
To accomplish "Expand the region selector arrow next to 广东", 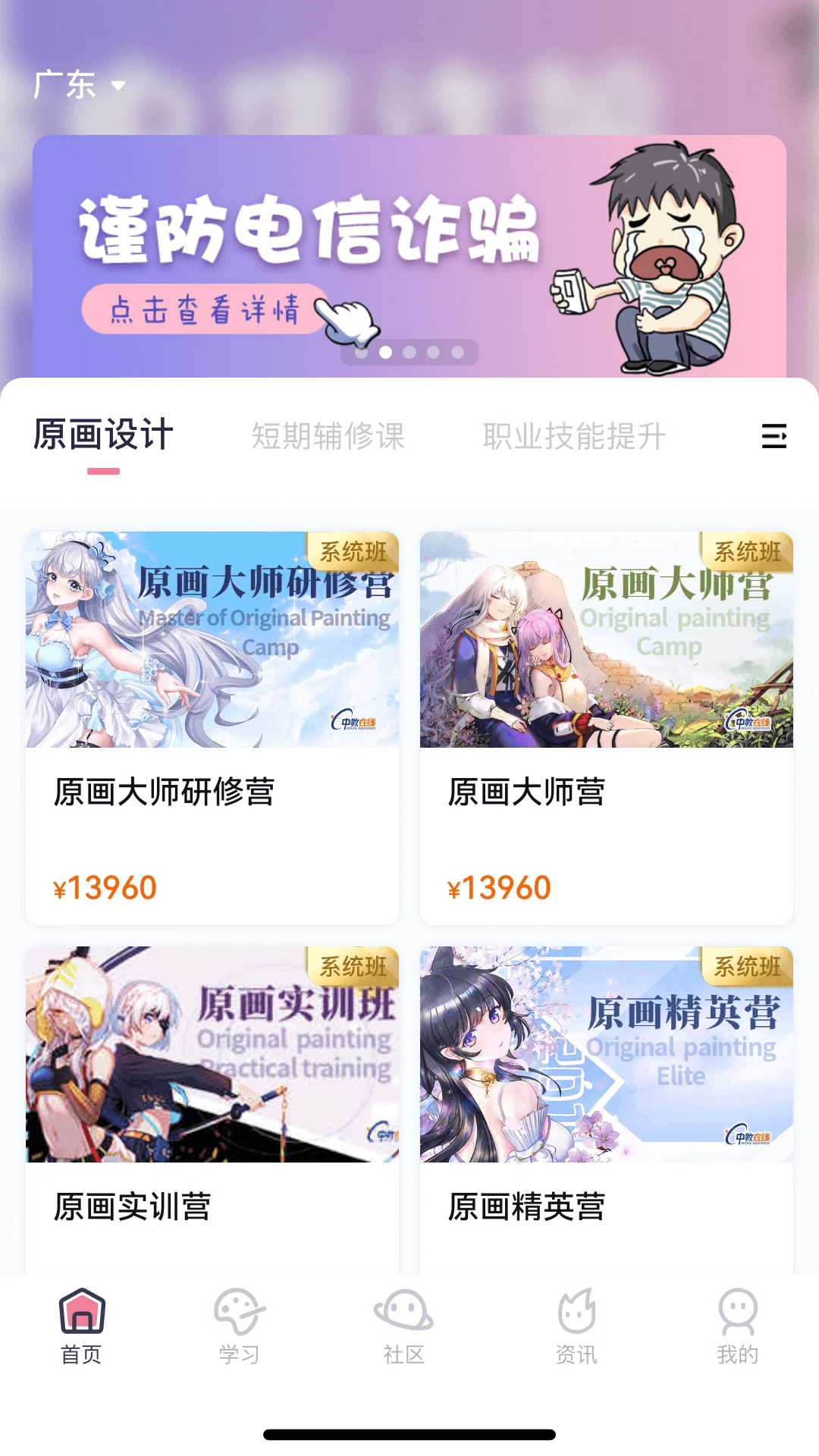I will point(118,87).
